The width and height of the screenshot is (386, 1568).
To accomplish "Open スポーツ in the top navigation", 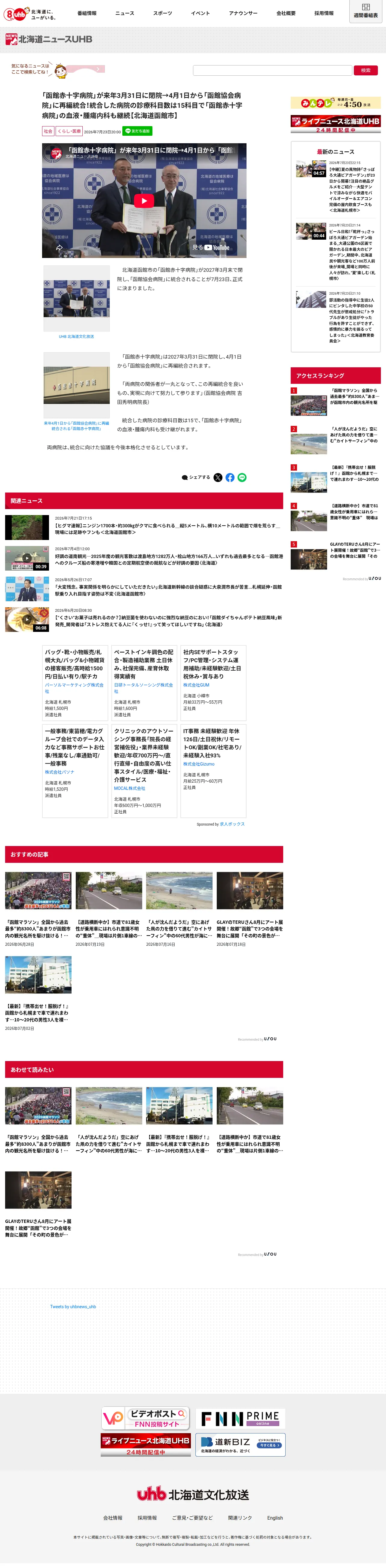I will point(162,13).
